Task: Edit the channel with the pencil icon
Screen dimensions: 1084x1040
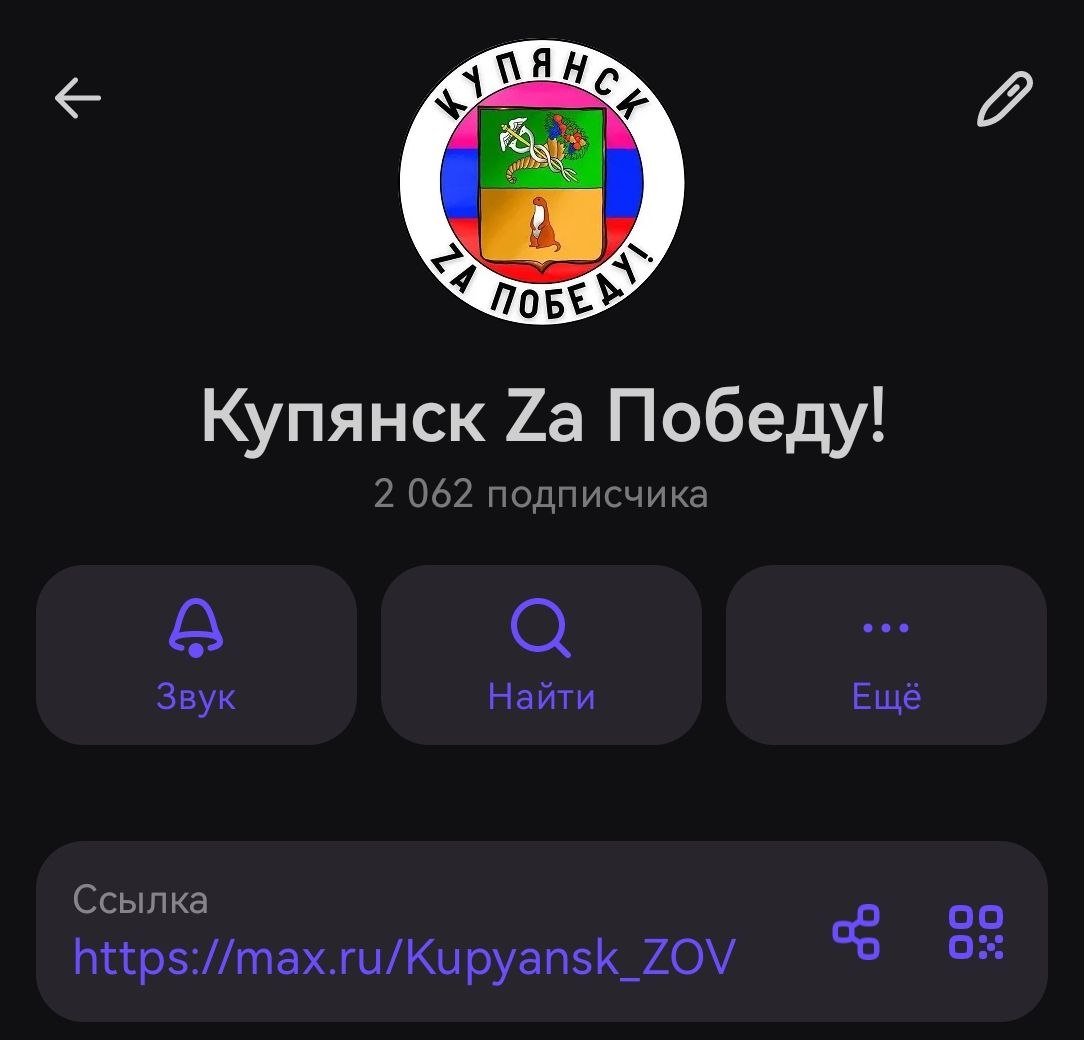Action: click(x=1003, y=99)
